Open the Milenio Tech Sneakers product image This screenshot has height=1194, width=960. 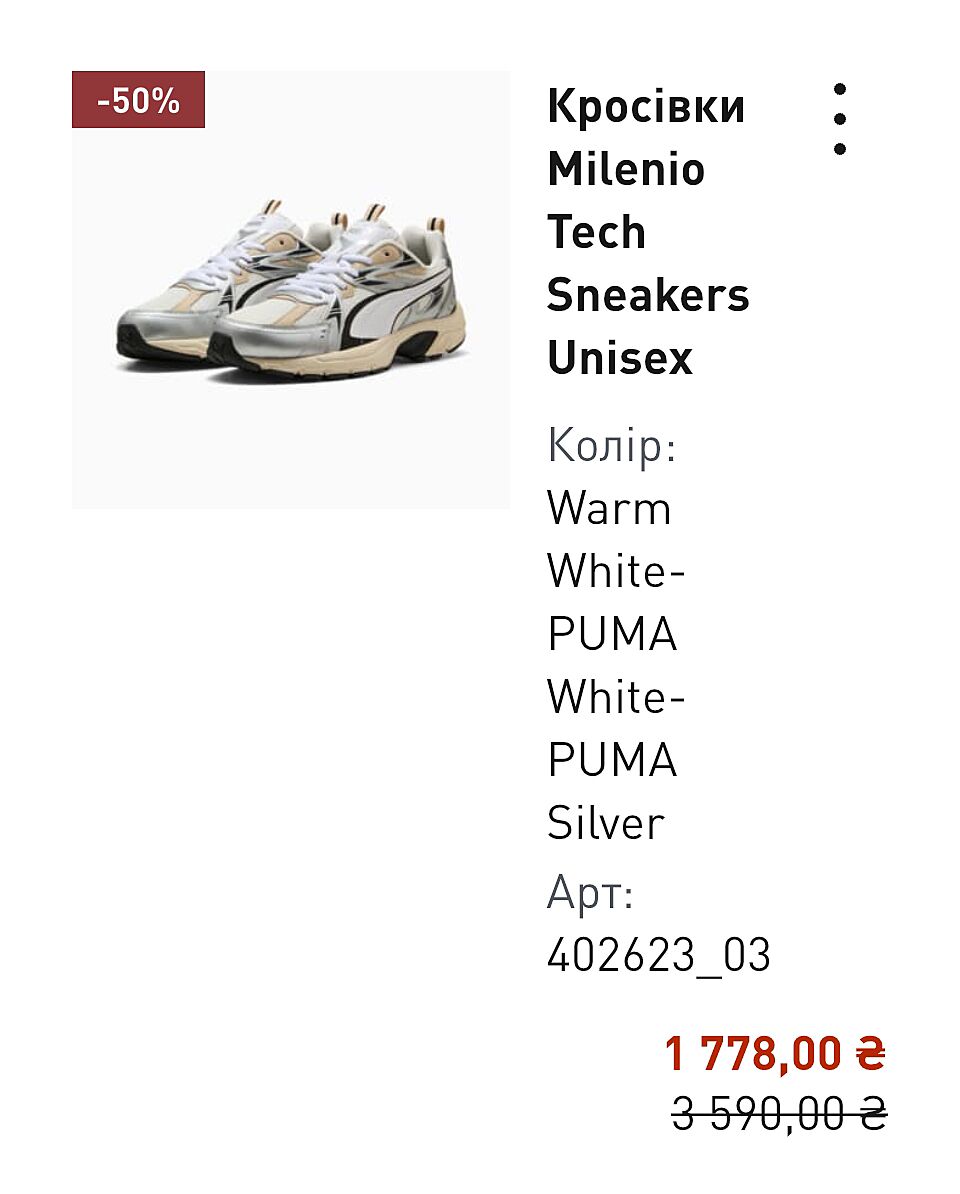pos(291,290)
